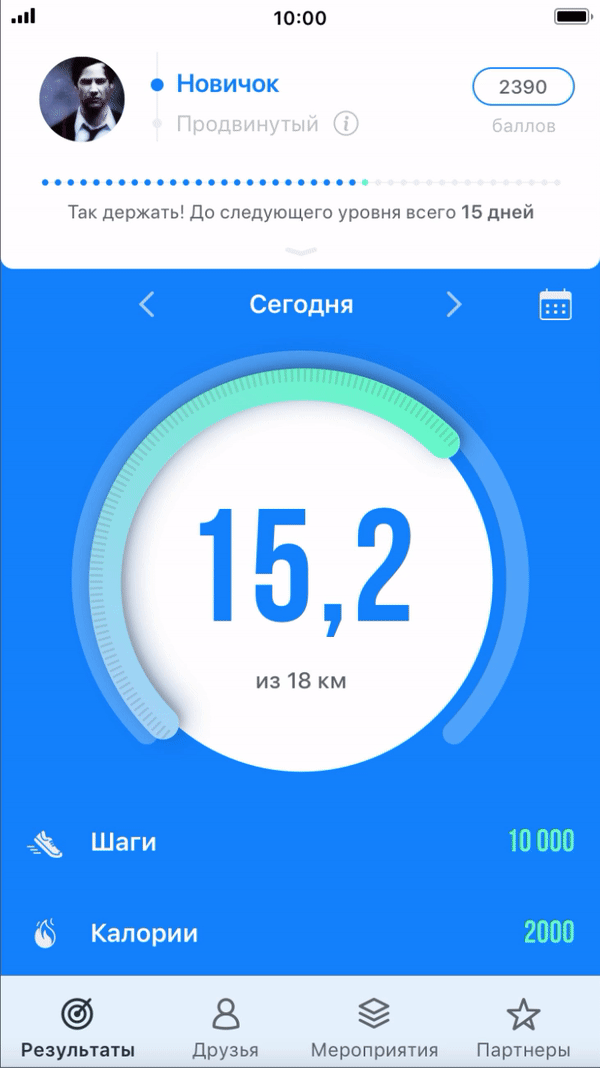Switch to the Результаты tab

(x=78, y=1026)
